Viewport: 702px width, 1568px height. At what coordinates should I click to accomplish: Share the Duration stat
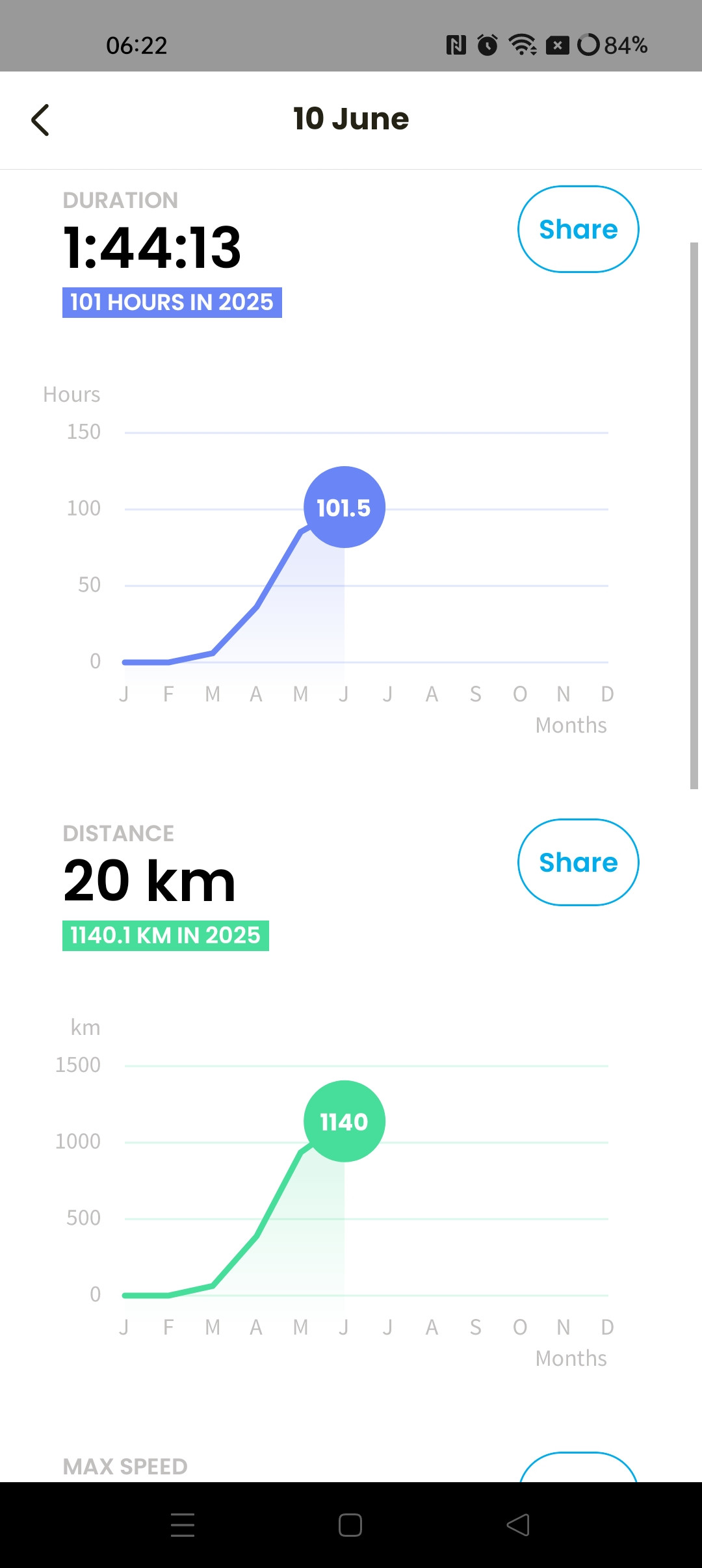(x=578, y=229)
